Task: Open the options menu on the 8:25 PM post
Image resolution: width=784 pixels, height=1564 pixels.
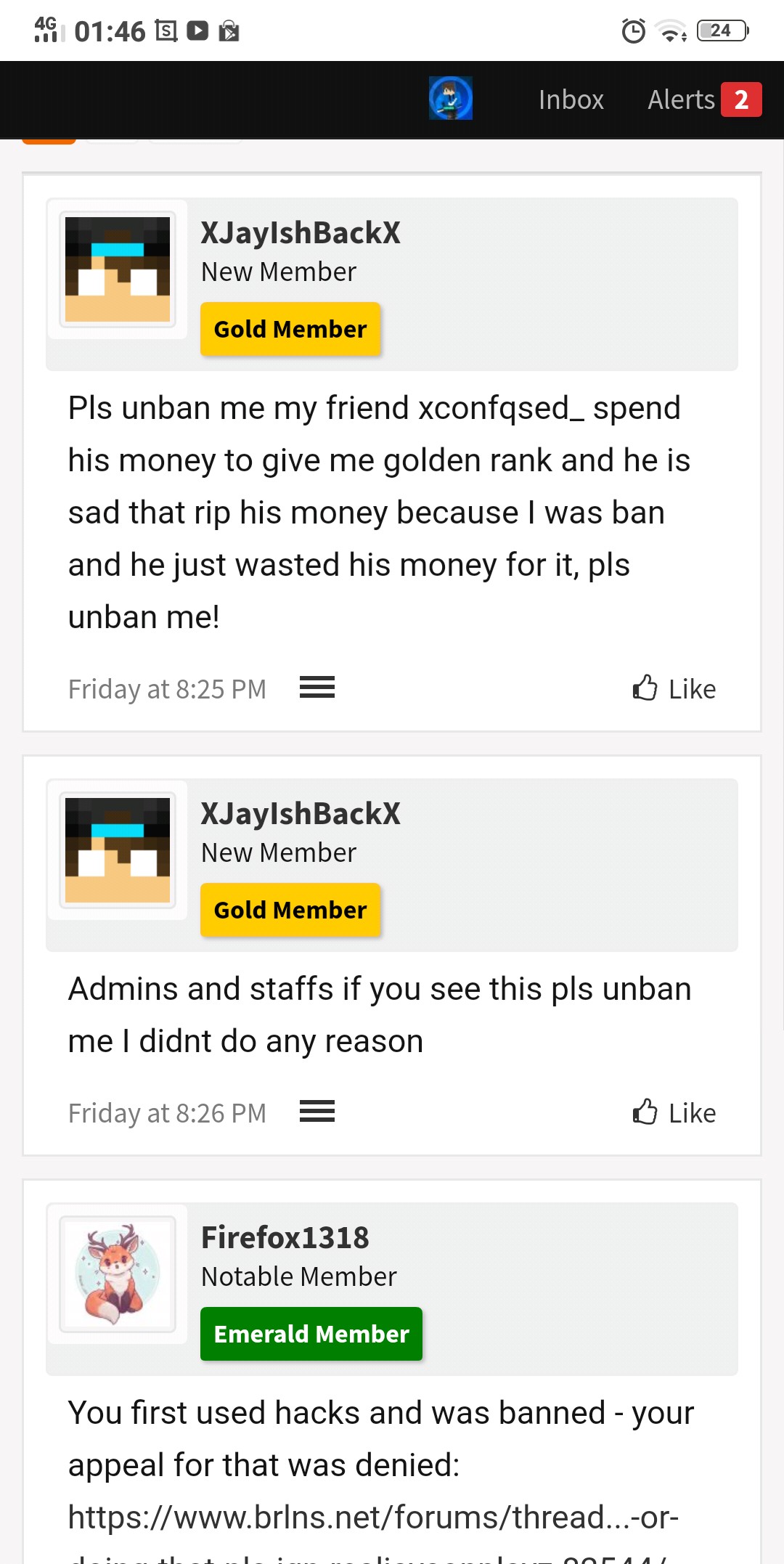Action: pos(317,687)
